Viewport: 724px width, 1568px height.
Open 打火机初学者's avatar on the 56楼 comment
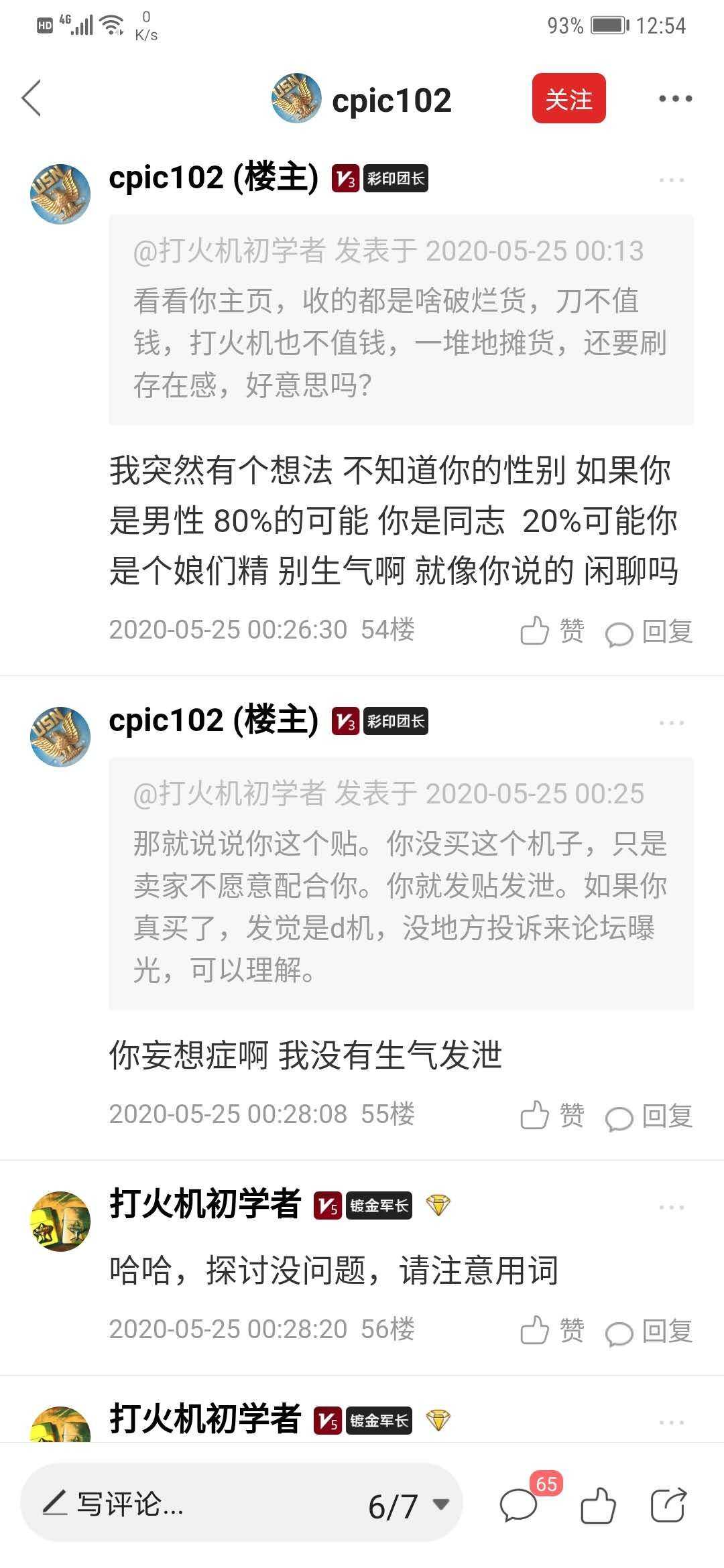pyautogui.click(x=60, y=1221)
